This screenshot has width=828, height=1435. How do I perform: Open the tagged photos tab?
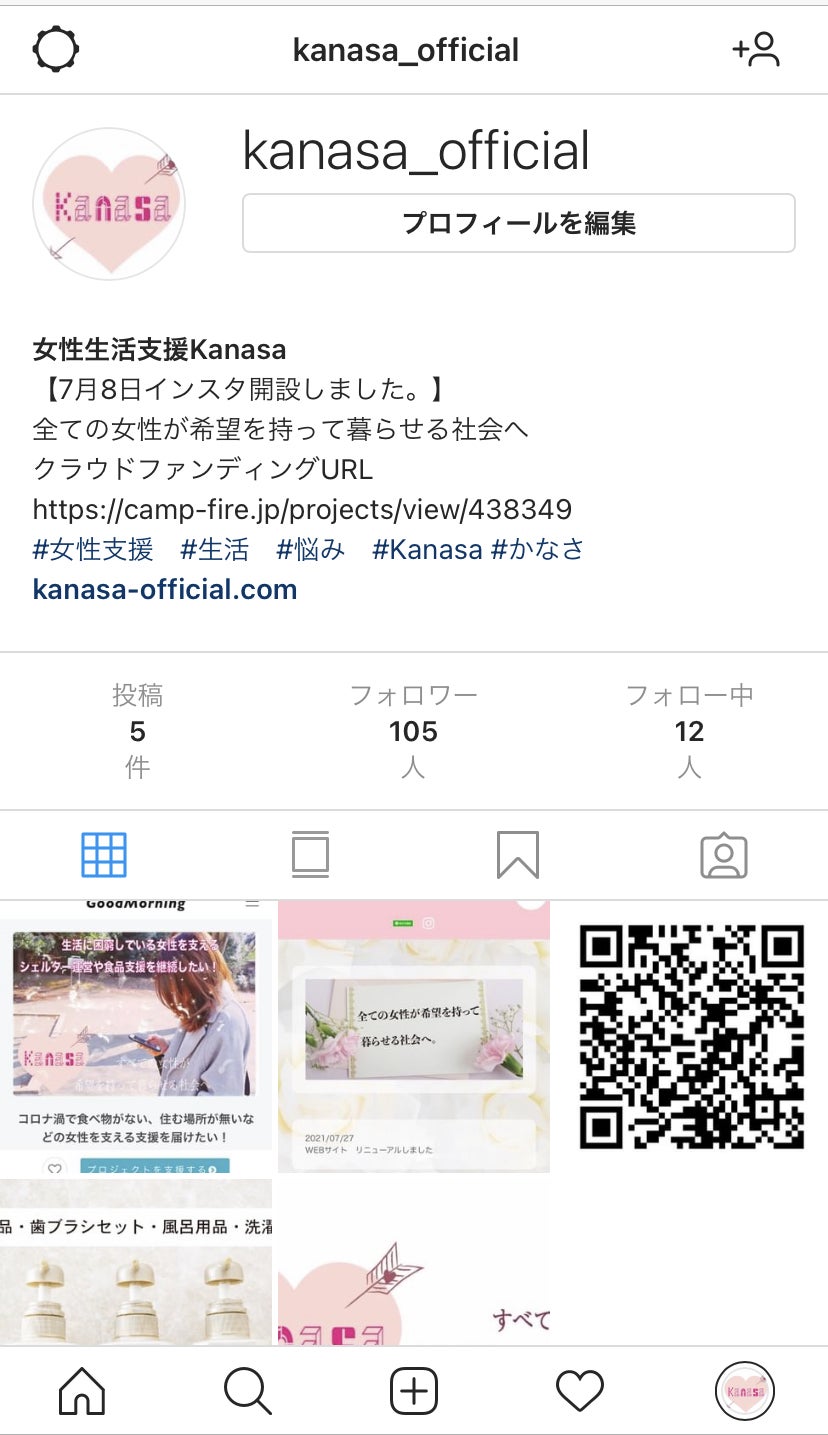pos(724,855)
